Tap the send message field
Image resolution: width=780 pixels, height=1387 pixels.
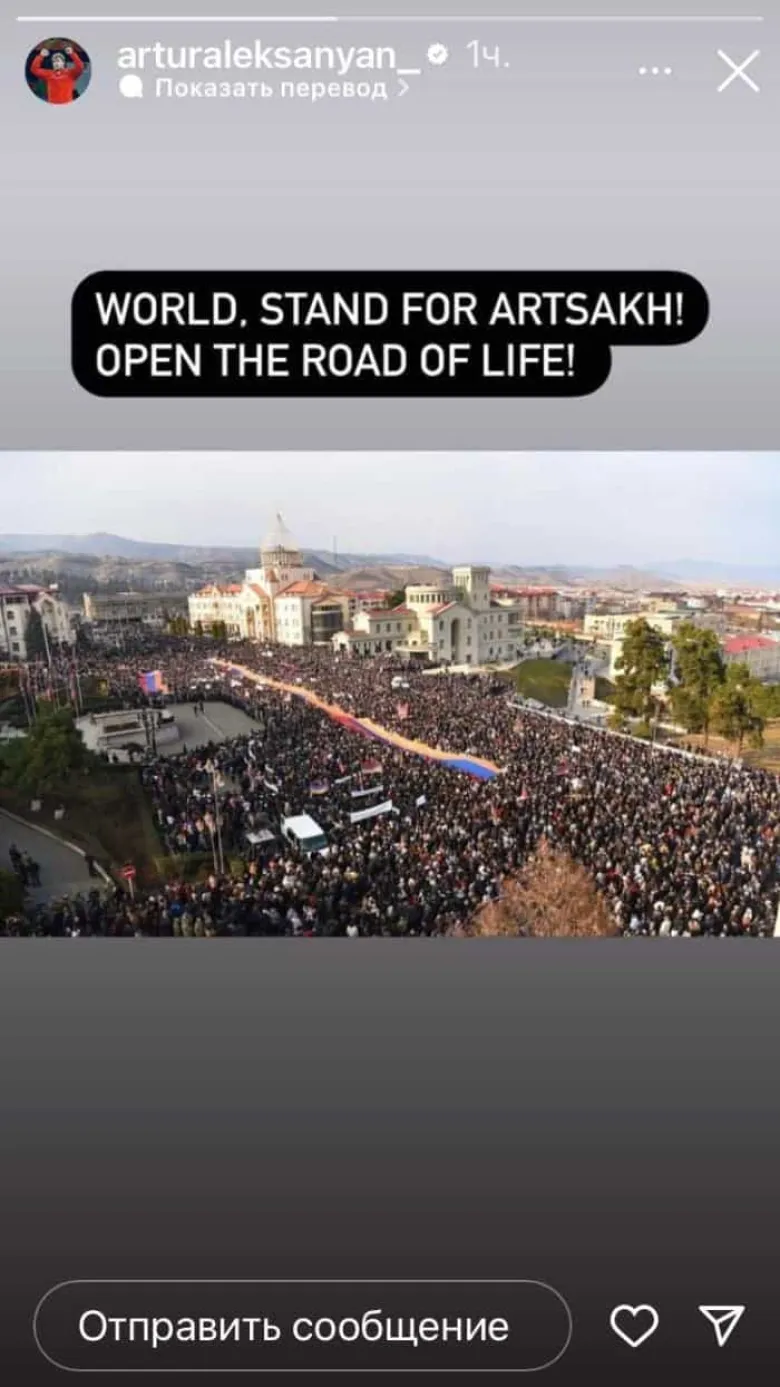[302, 1327]
